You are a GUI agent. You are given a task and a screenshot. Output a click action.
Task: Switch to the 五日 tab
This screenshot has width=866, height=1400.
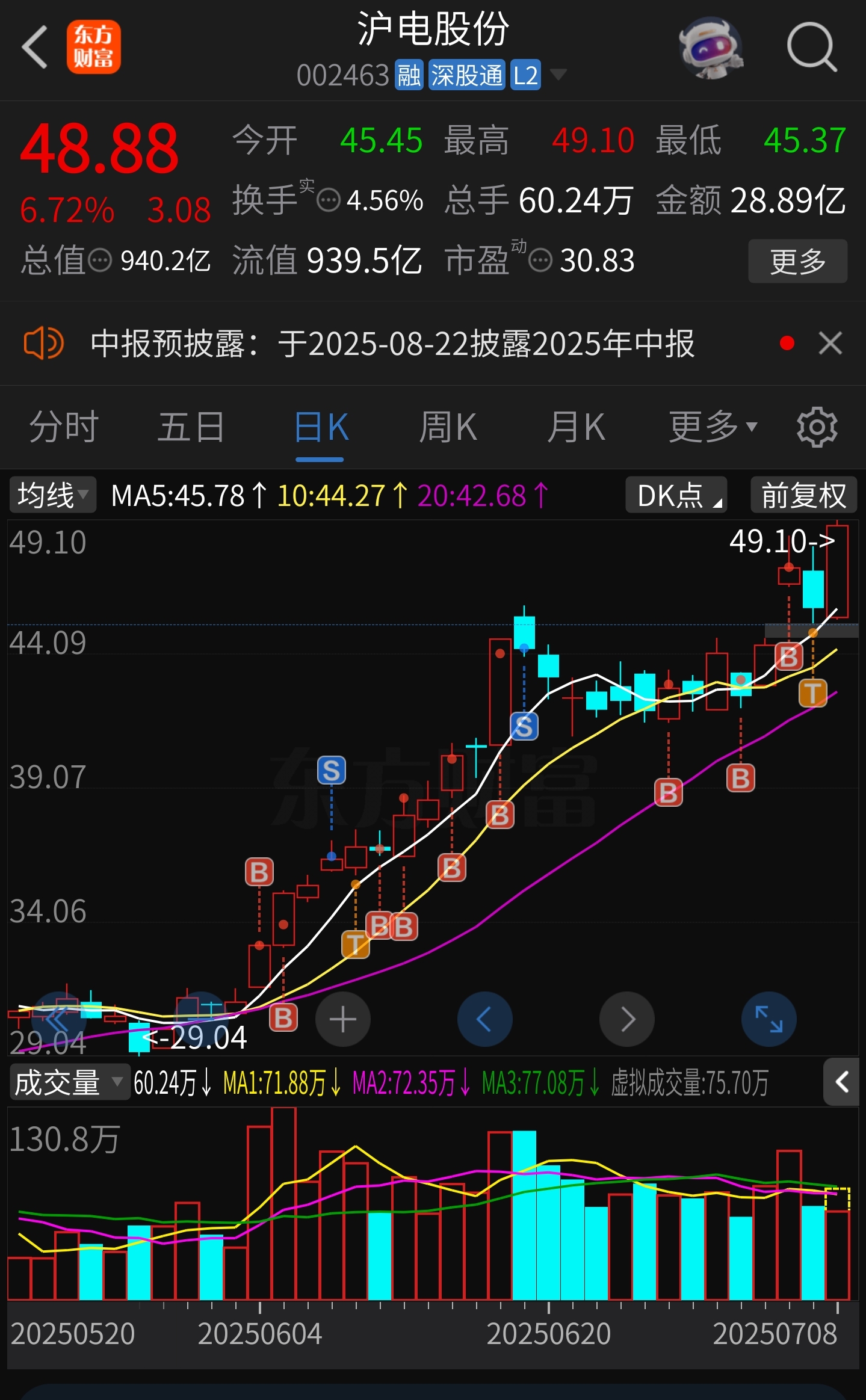(x=191, y=427)
